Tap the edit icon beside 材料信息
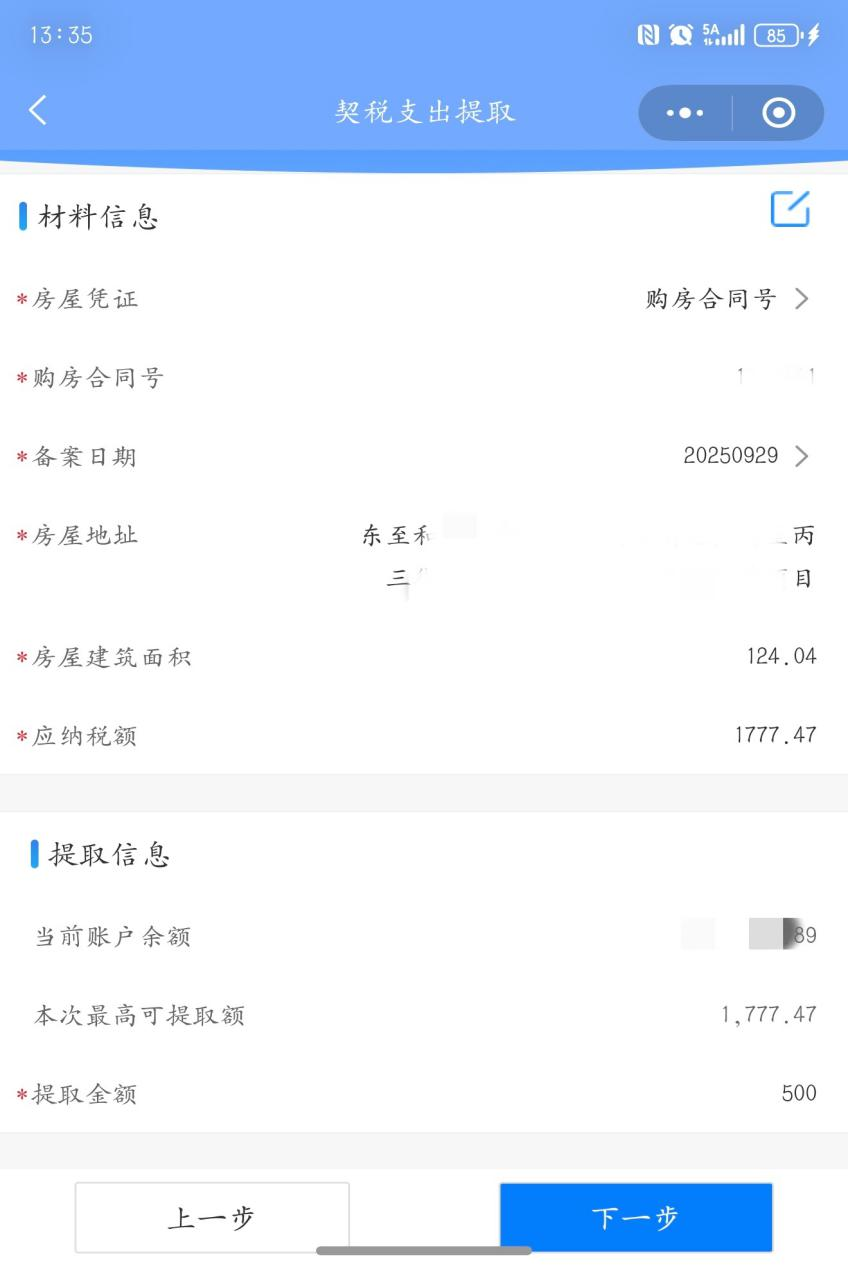This screenshot has height=1266, width=848. (789, 209)
